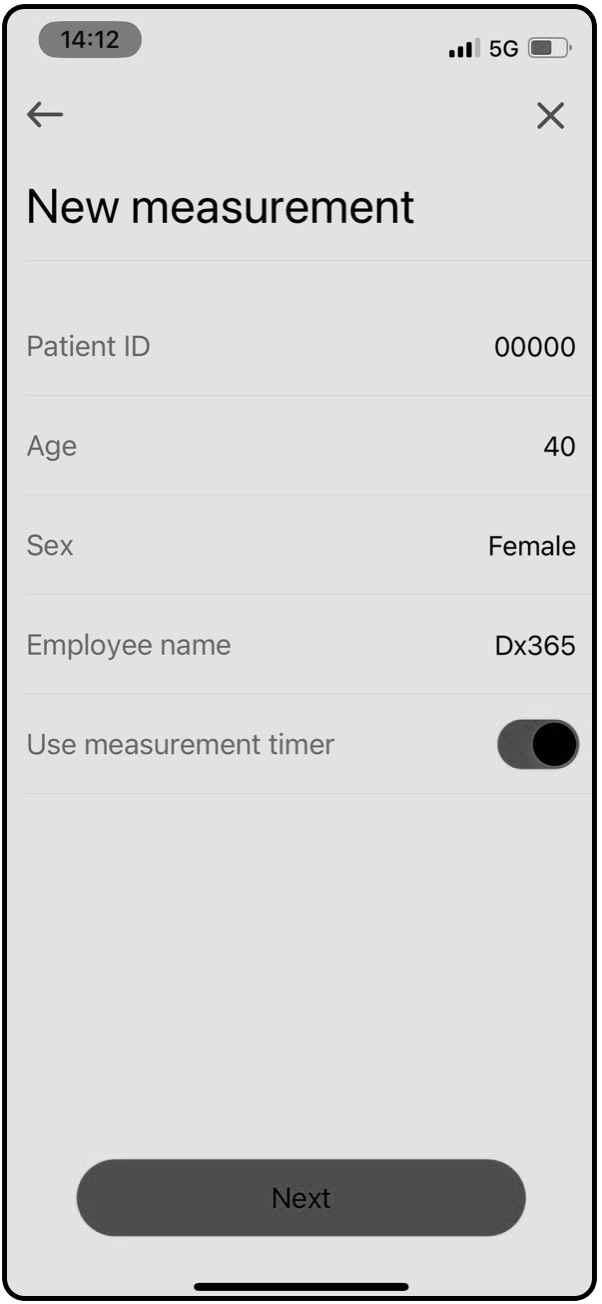Viewport: 602px width, 1304px height.
Task: Edit the Employee name field
Action: [301, 645]
